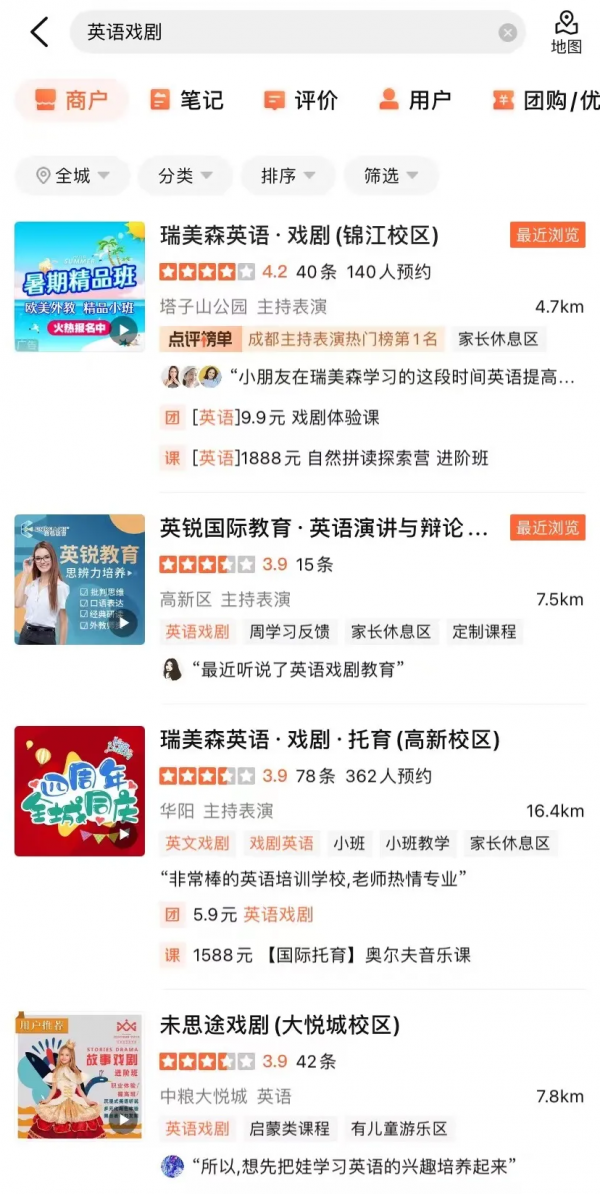This screenshot has width=600, height=1194.
Task: Clear the search text
Action: pyautogui.click(x=508, y=32)
